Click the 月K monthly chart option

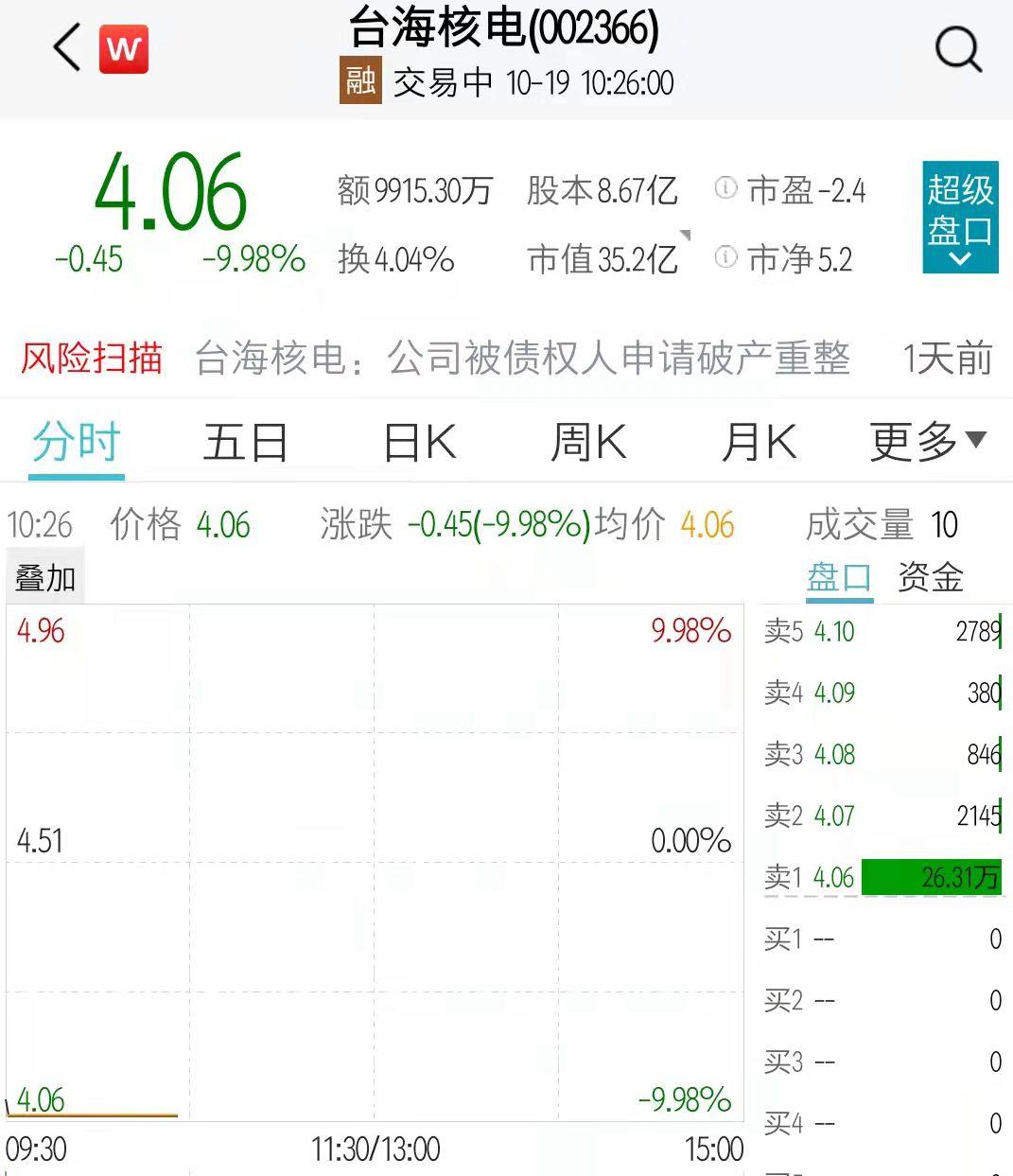(x=760, y=441)
